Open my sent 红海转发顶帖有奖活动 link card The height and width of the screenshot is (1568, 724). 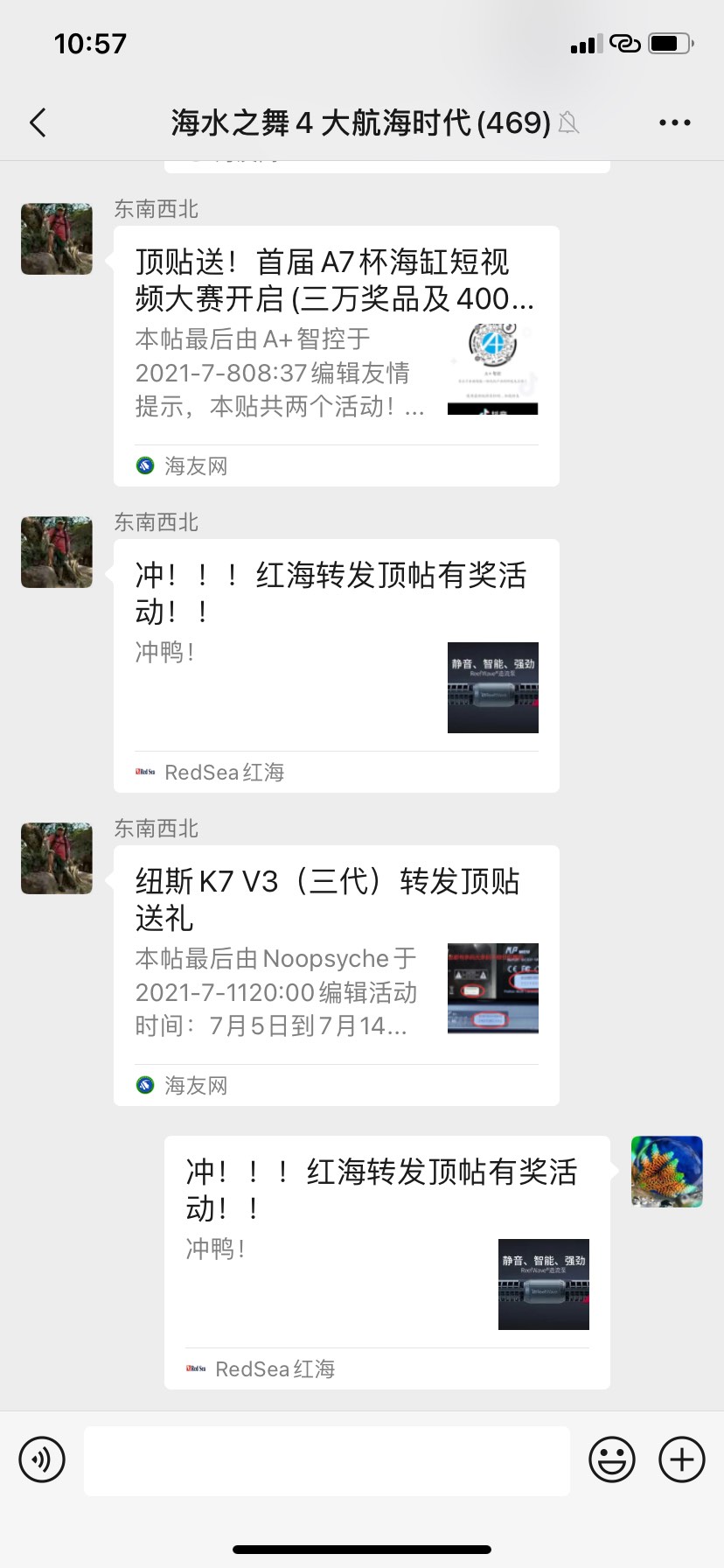pos(386,1261)
